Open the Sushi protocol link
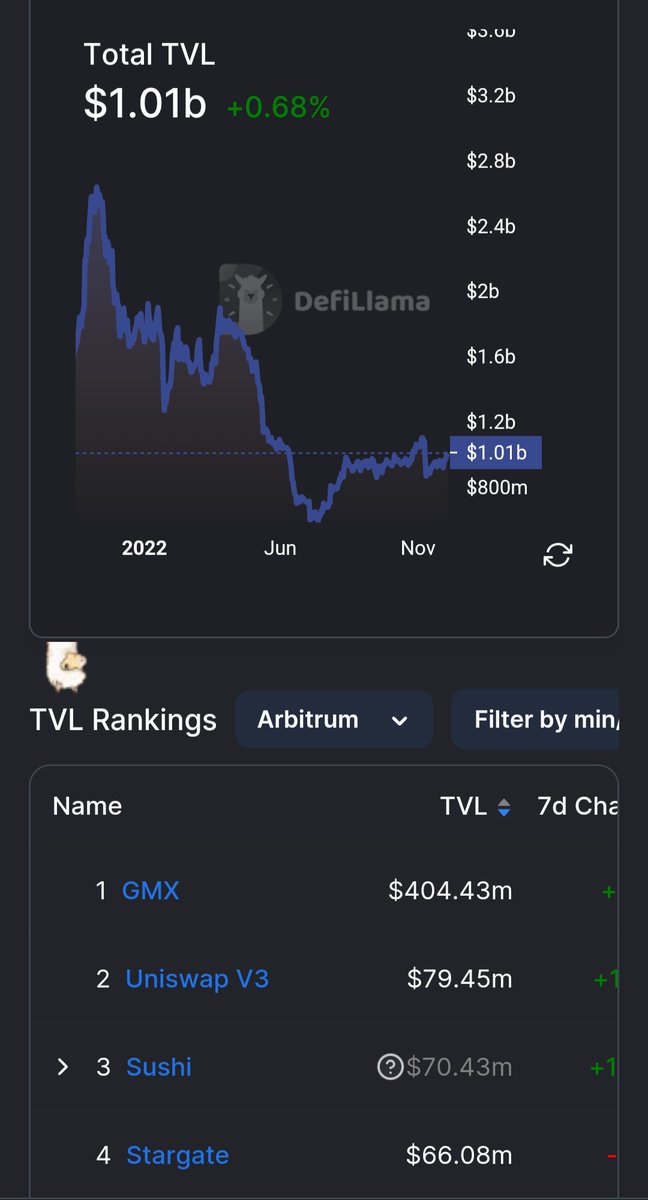Screen dimensions: 648x1200 158,1067
